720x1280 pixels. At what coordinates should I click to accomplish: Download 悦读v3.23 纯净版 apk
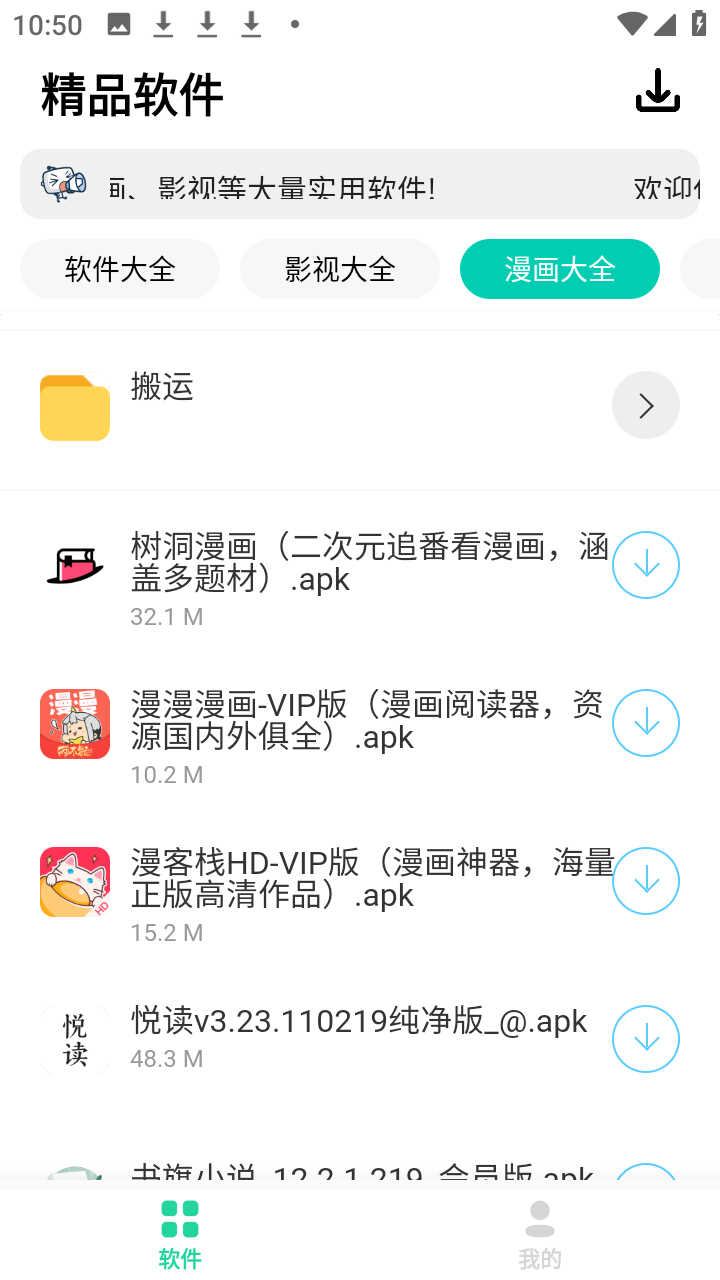(645, 1038)
